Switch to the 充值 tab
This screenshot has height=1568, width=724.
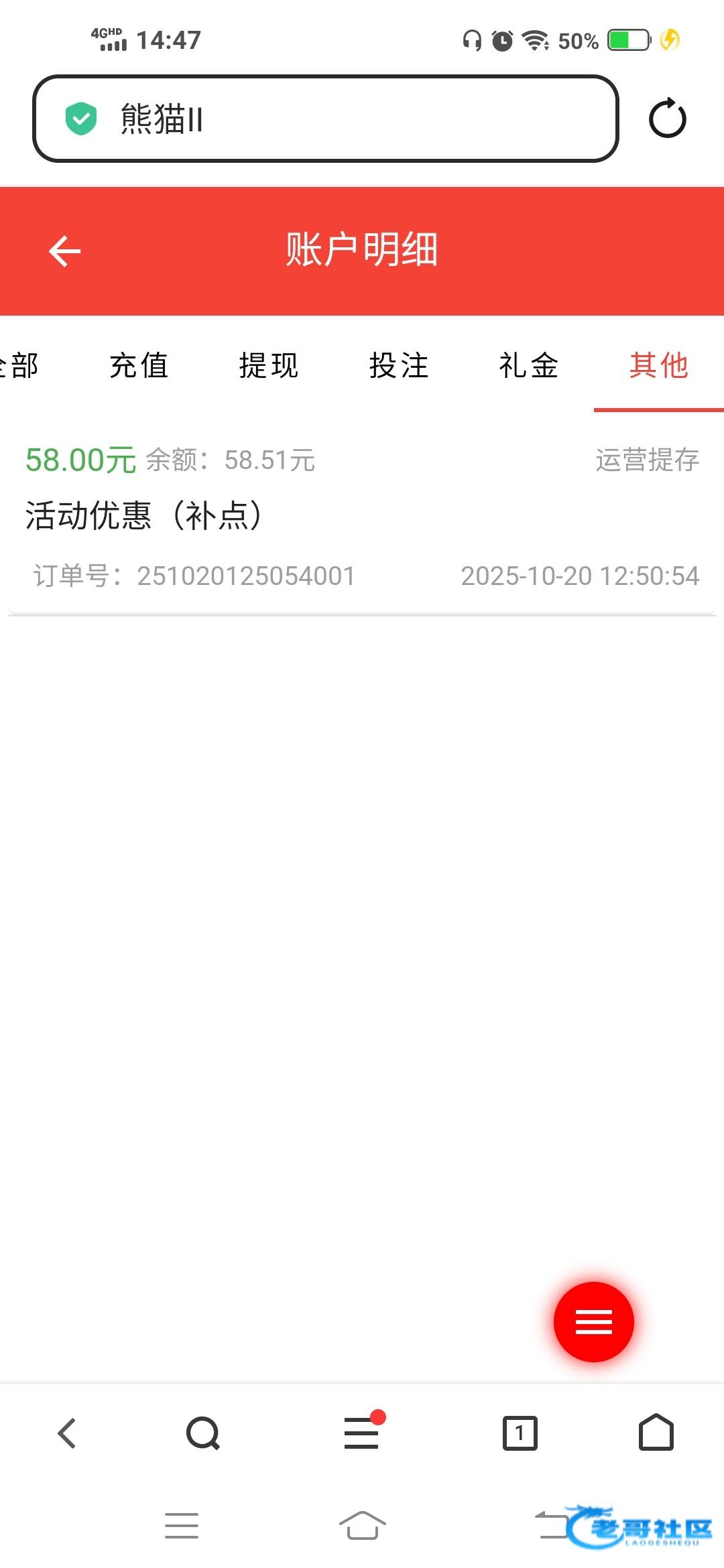pyautogui.click(x=139, y=366)
